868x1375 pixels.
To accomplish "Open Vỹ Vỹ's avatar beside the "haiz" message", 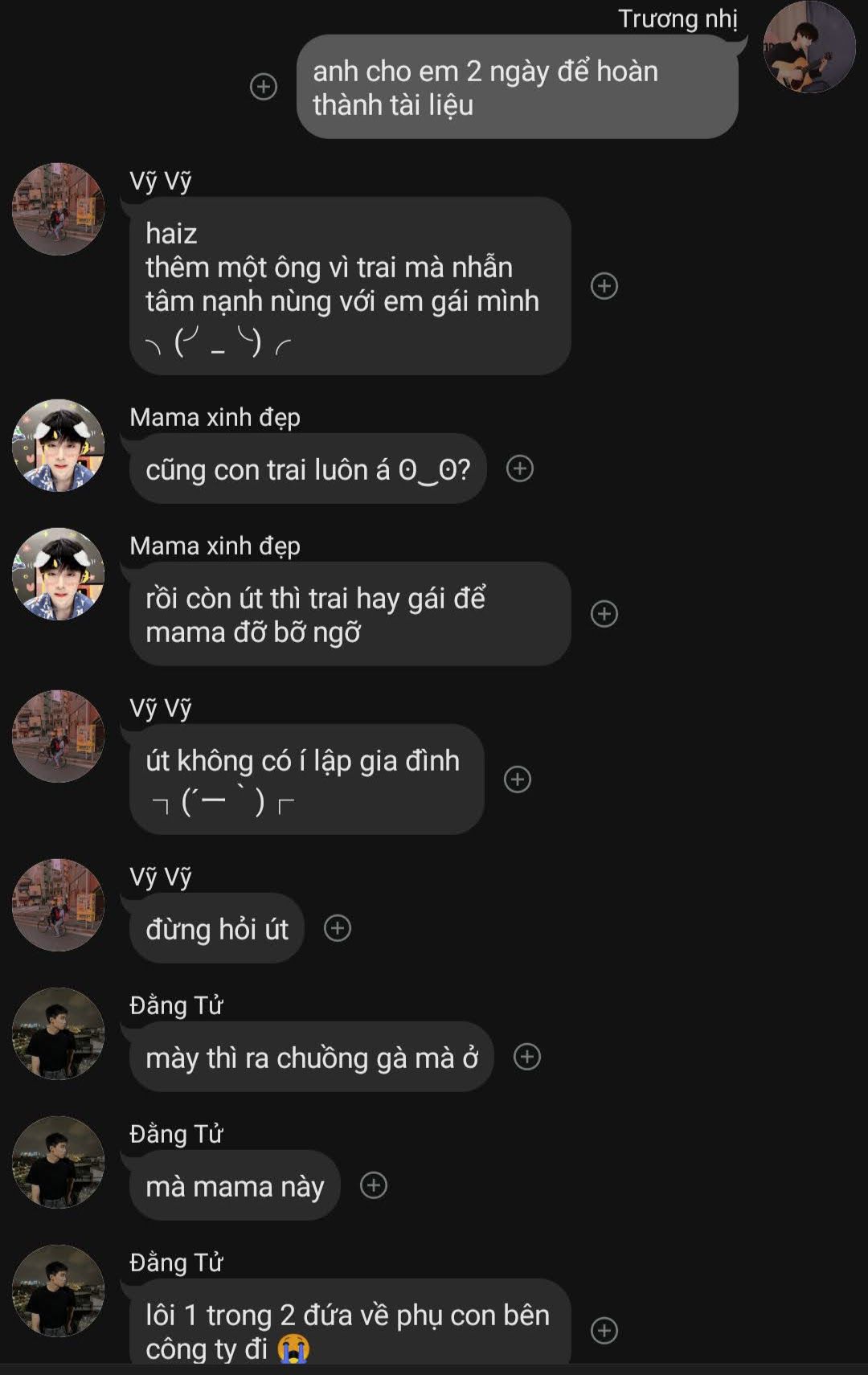I will coord(58,210).
